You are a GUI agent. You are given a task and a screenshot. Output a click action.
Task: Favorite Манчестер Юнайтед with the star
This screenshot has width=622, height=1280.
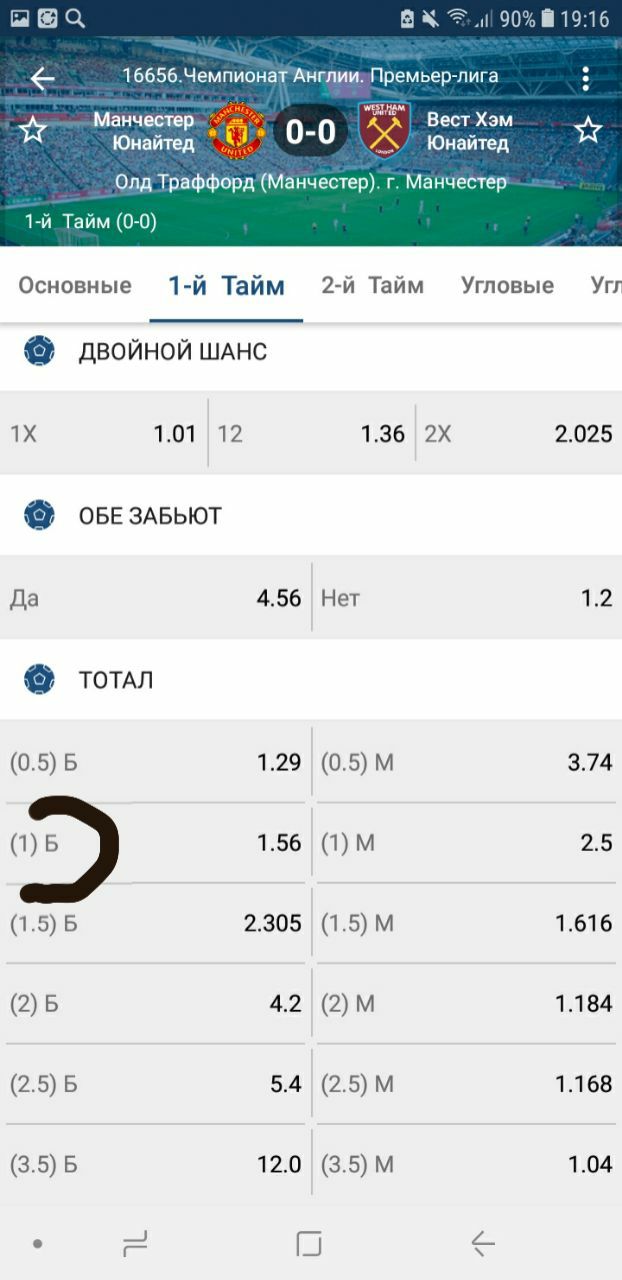pos(33,130)
